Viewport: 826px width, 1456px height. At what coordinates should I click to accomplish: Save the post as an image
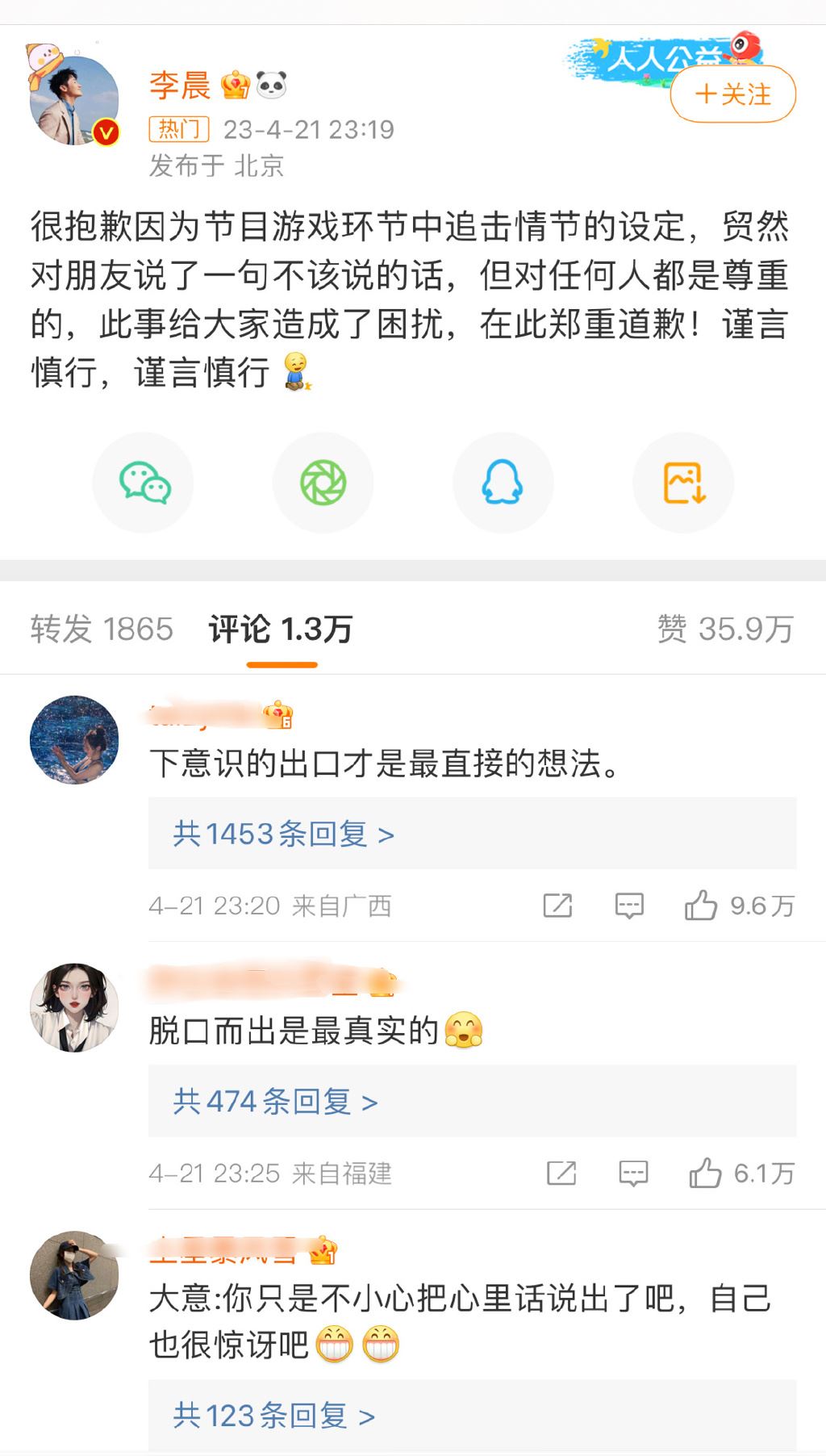tap(683, 483)
